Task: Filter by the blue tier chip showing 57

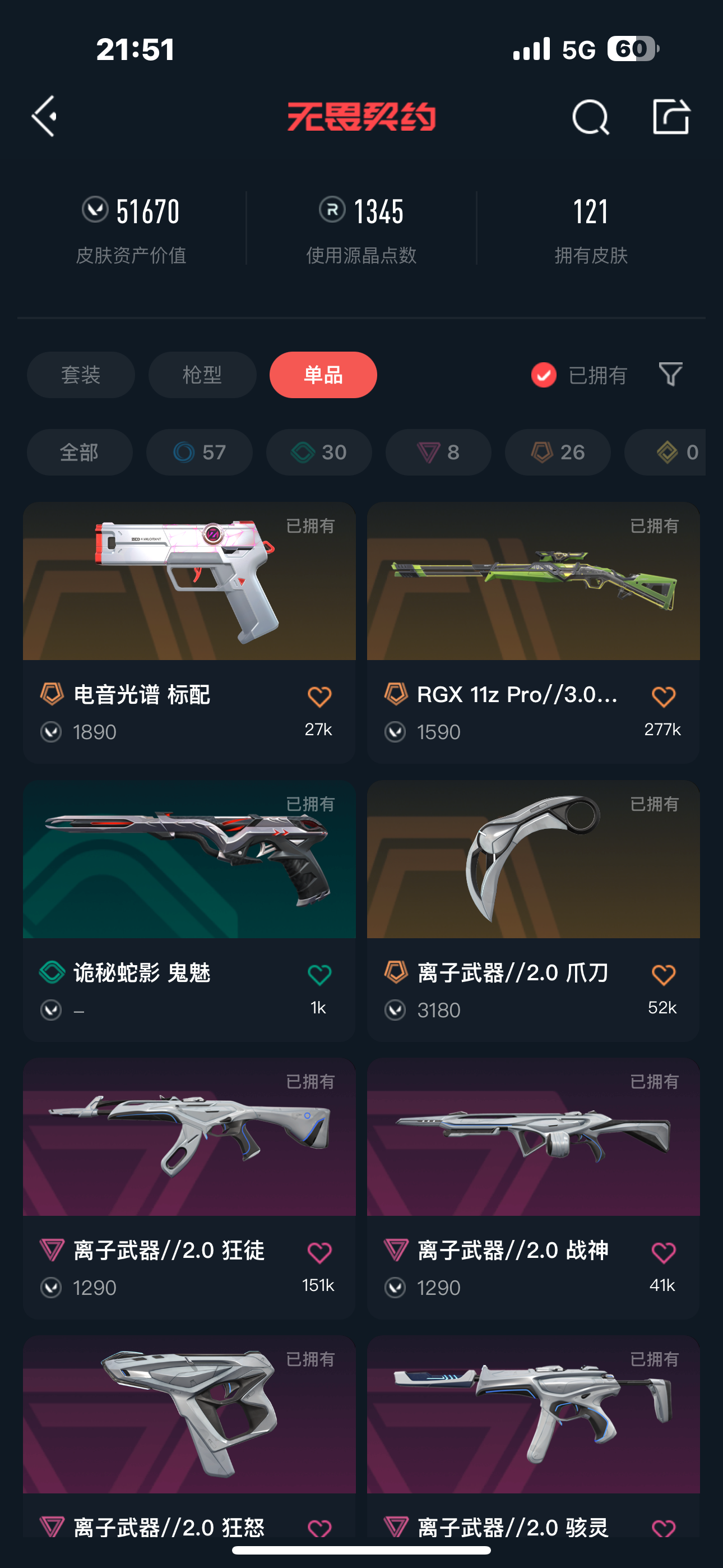Action: point(199,452)
